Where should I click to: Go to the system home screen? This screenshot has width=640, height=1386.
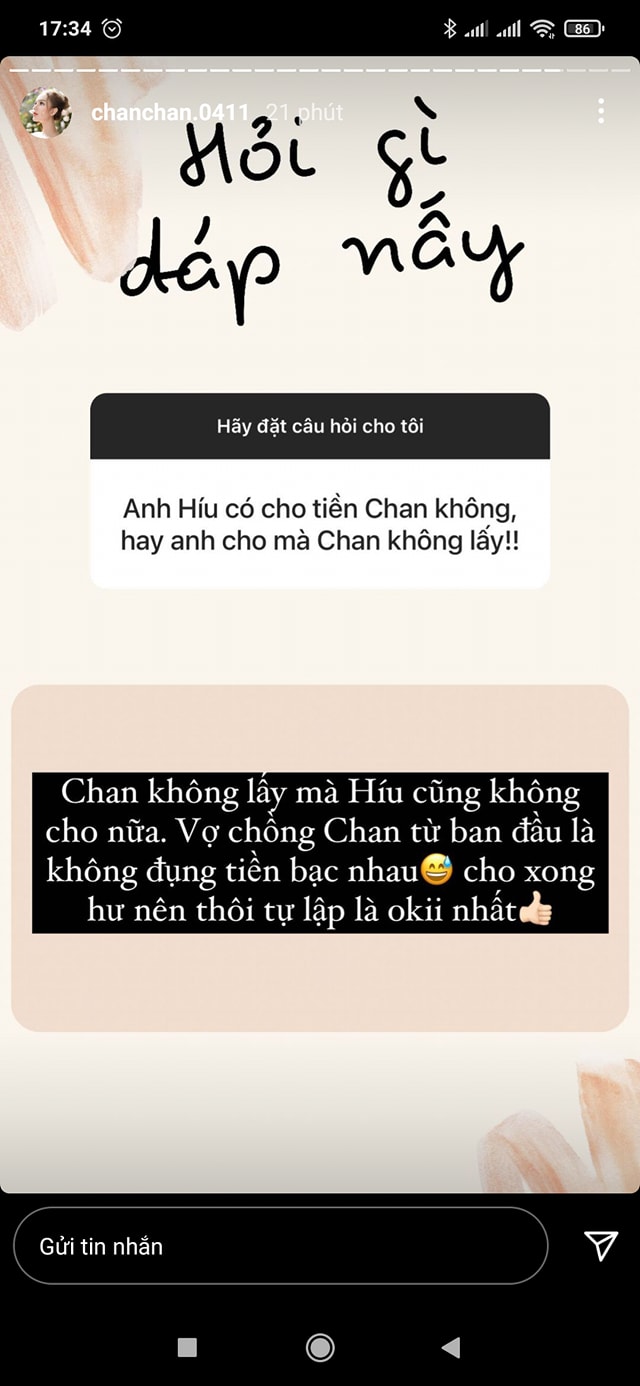[320, 1347]
